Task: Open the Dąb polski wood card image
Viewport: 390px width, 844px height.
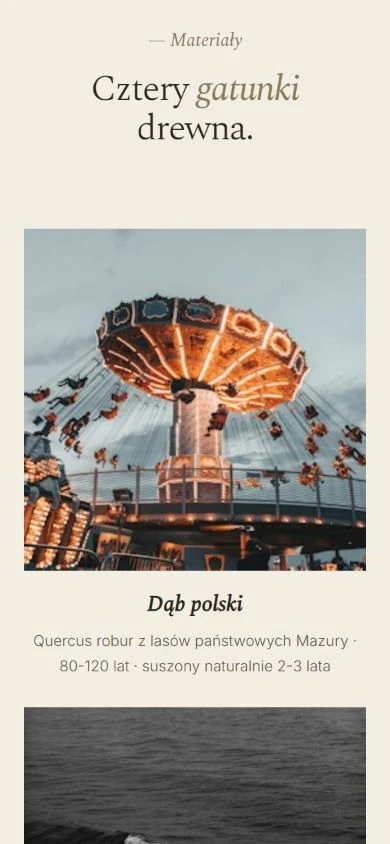Action: pos(195,400)
